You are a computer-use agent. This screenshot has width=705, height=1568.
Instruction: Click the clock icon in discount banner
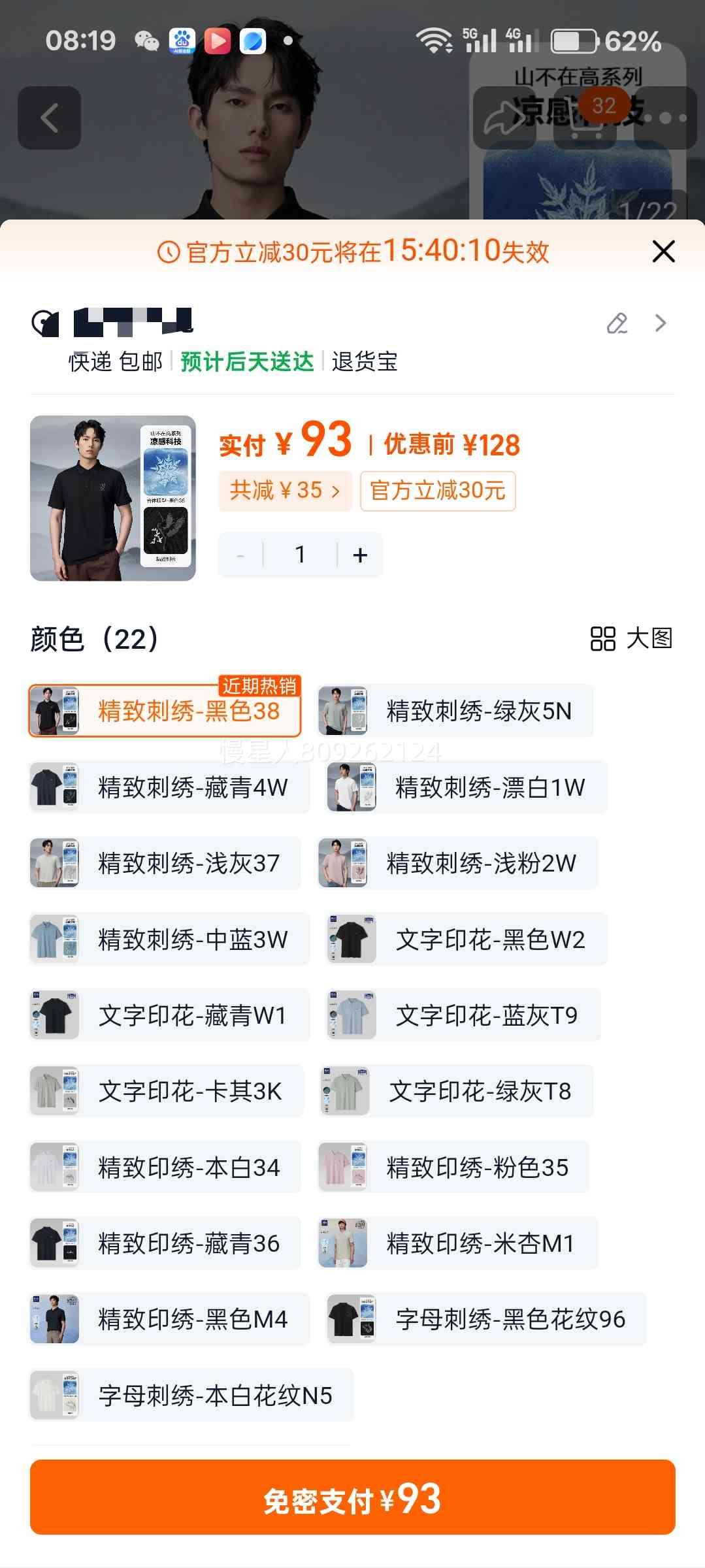coord(169,251)
